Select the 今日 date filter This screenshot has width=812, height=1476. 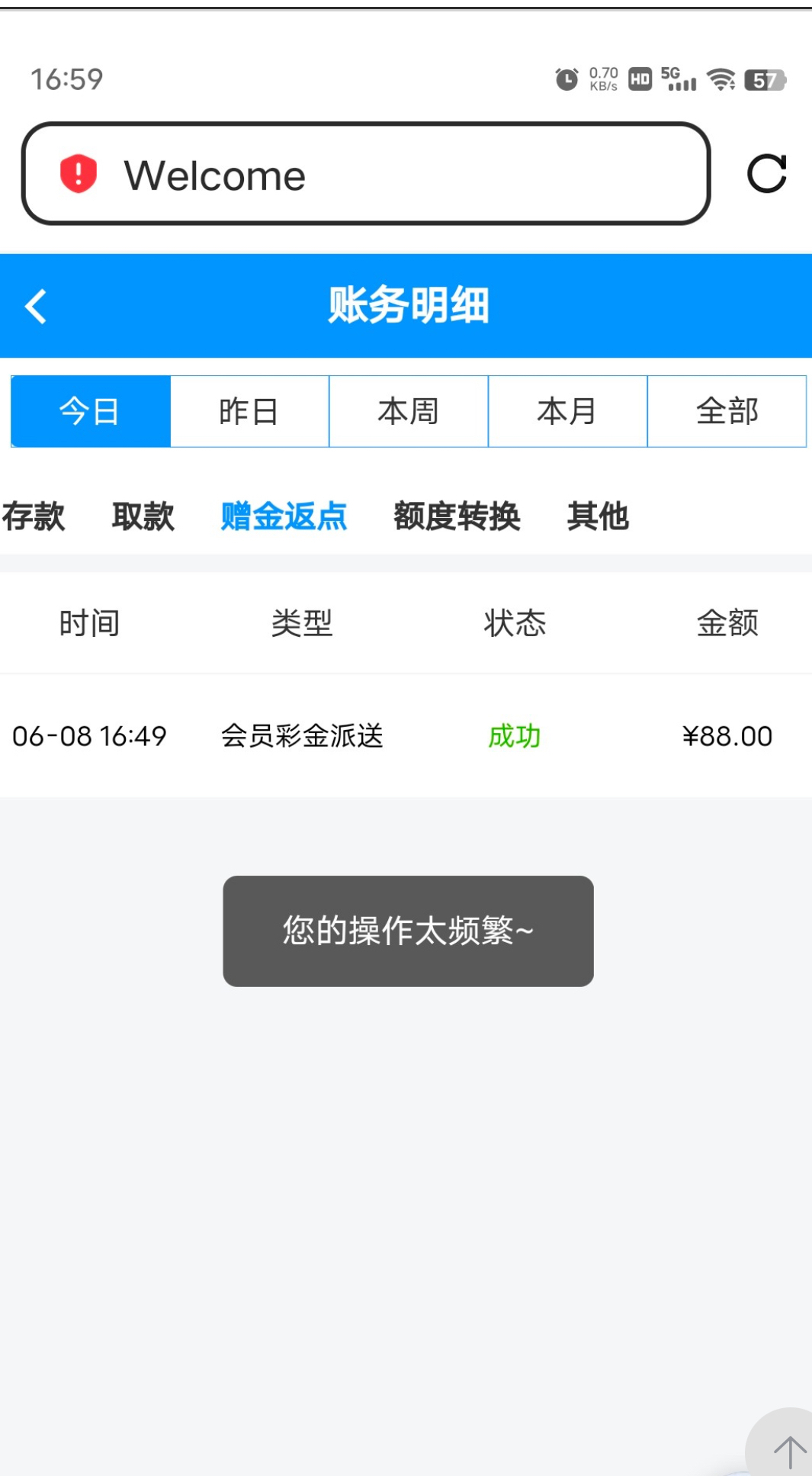91,411
